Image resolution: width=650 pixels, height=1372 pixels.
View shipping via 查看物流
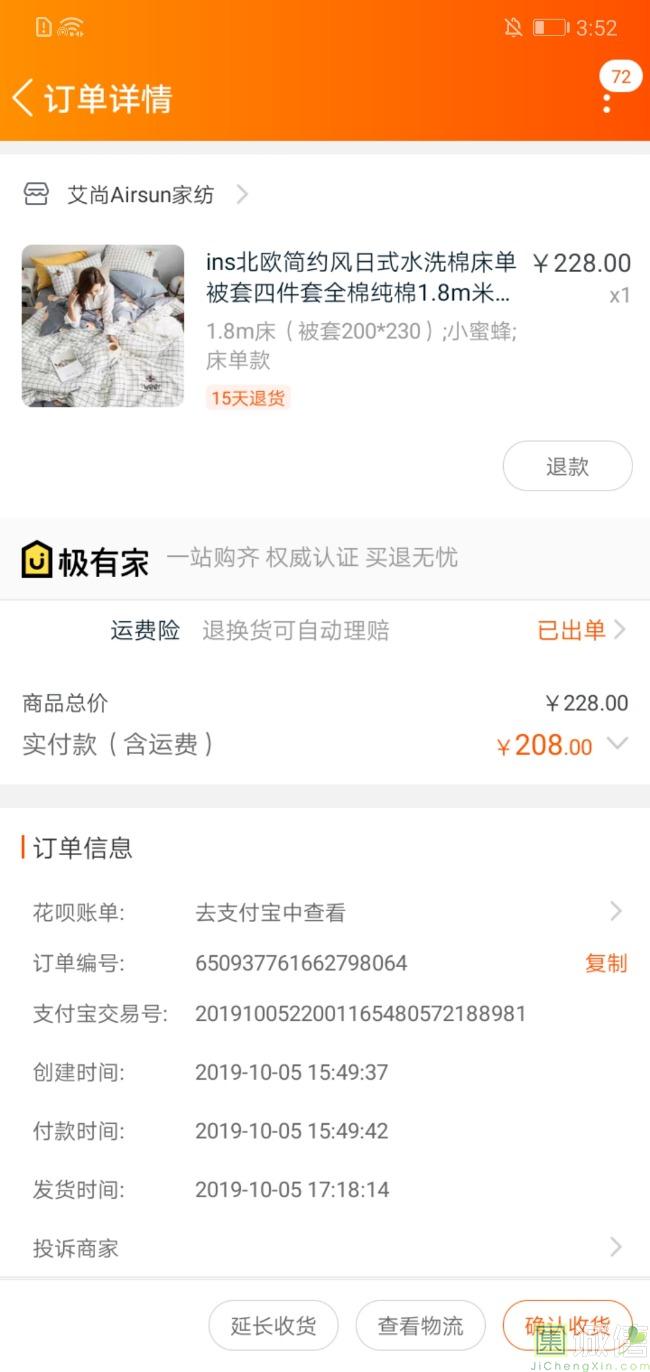click(x=420, y=1326)
